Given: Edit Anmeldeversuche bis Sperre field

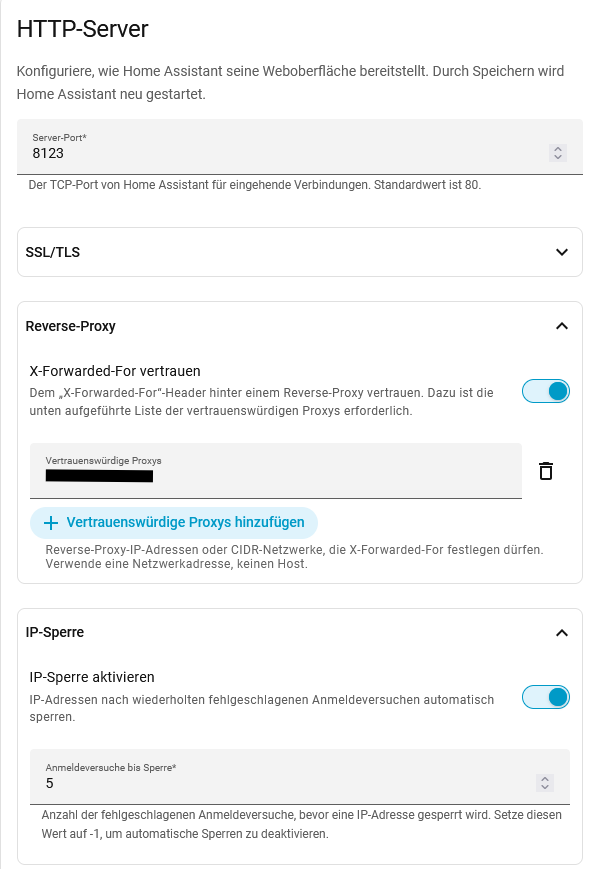Looking at the screenshot, I should 300,776.
